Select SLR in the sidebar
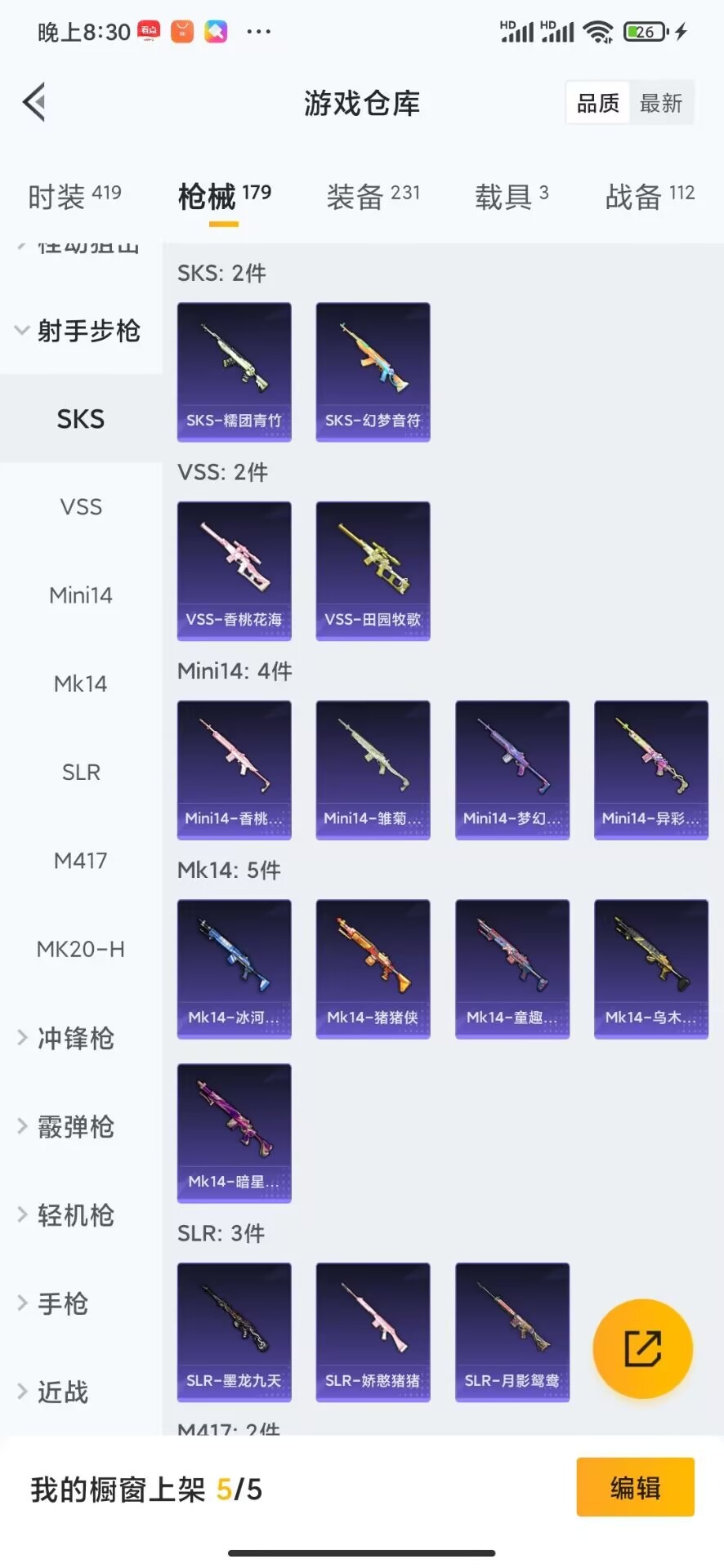724x1568 pixels. [81, 772]
